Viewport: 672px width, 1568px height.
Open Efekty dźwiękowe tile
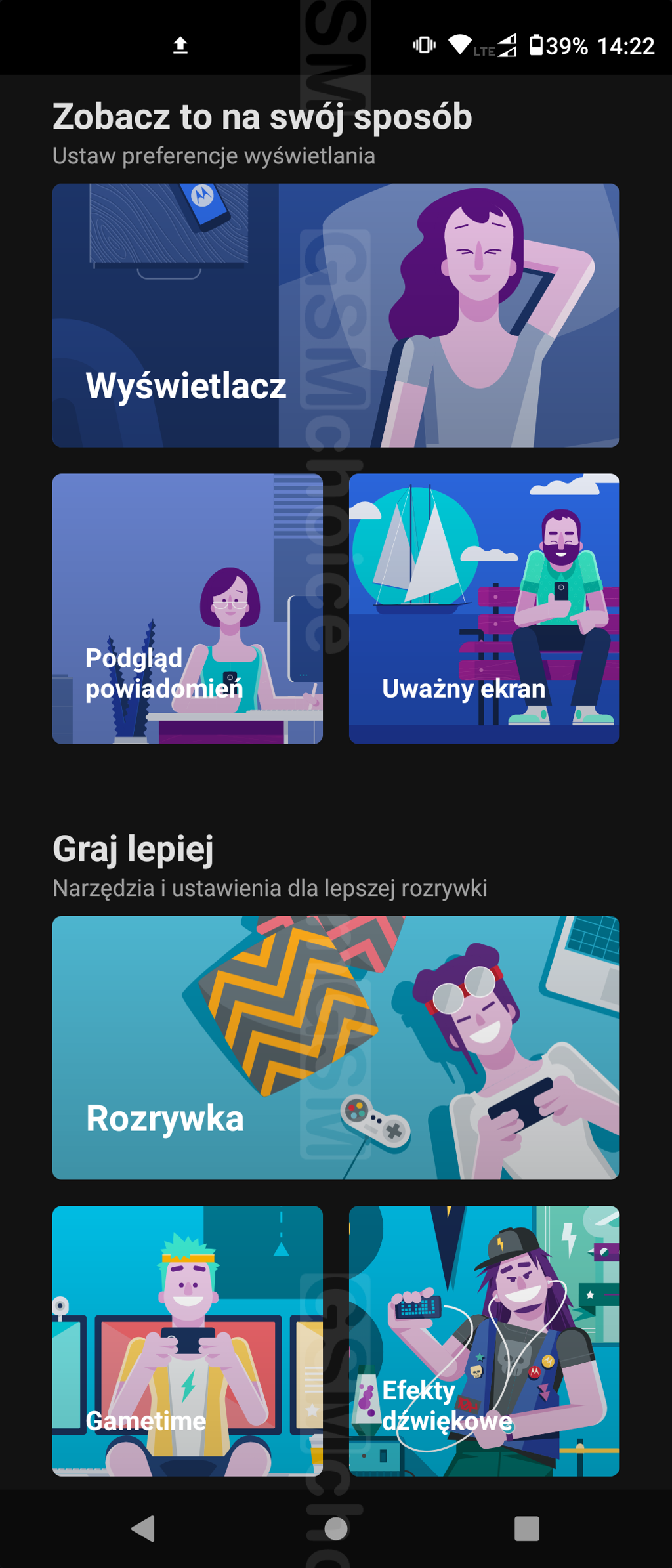point(484,1340)
